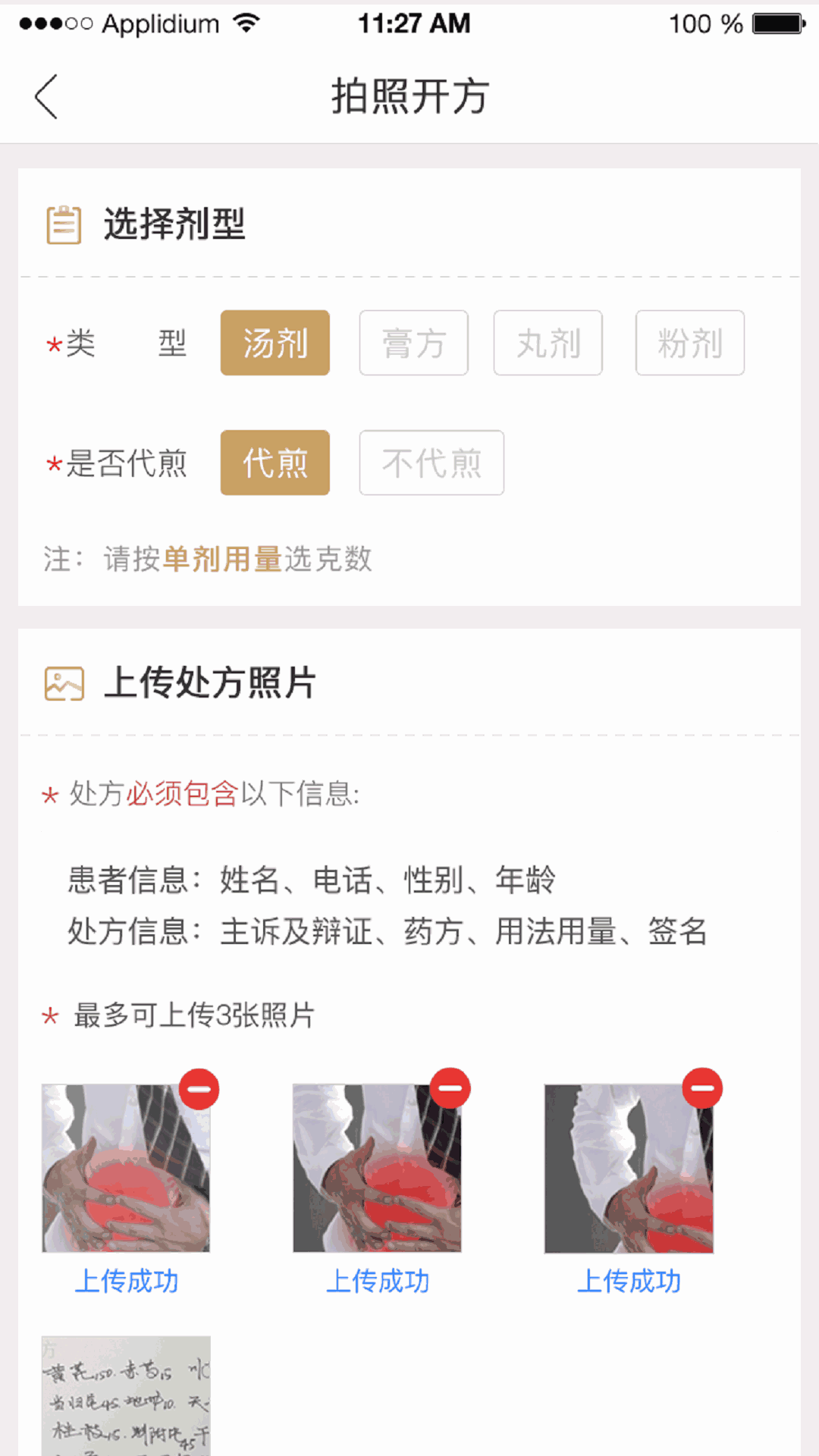Open the handwritten prescription photo
This screenshot has width=819, height=1456.
tap(126, 1395)
